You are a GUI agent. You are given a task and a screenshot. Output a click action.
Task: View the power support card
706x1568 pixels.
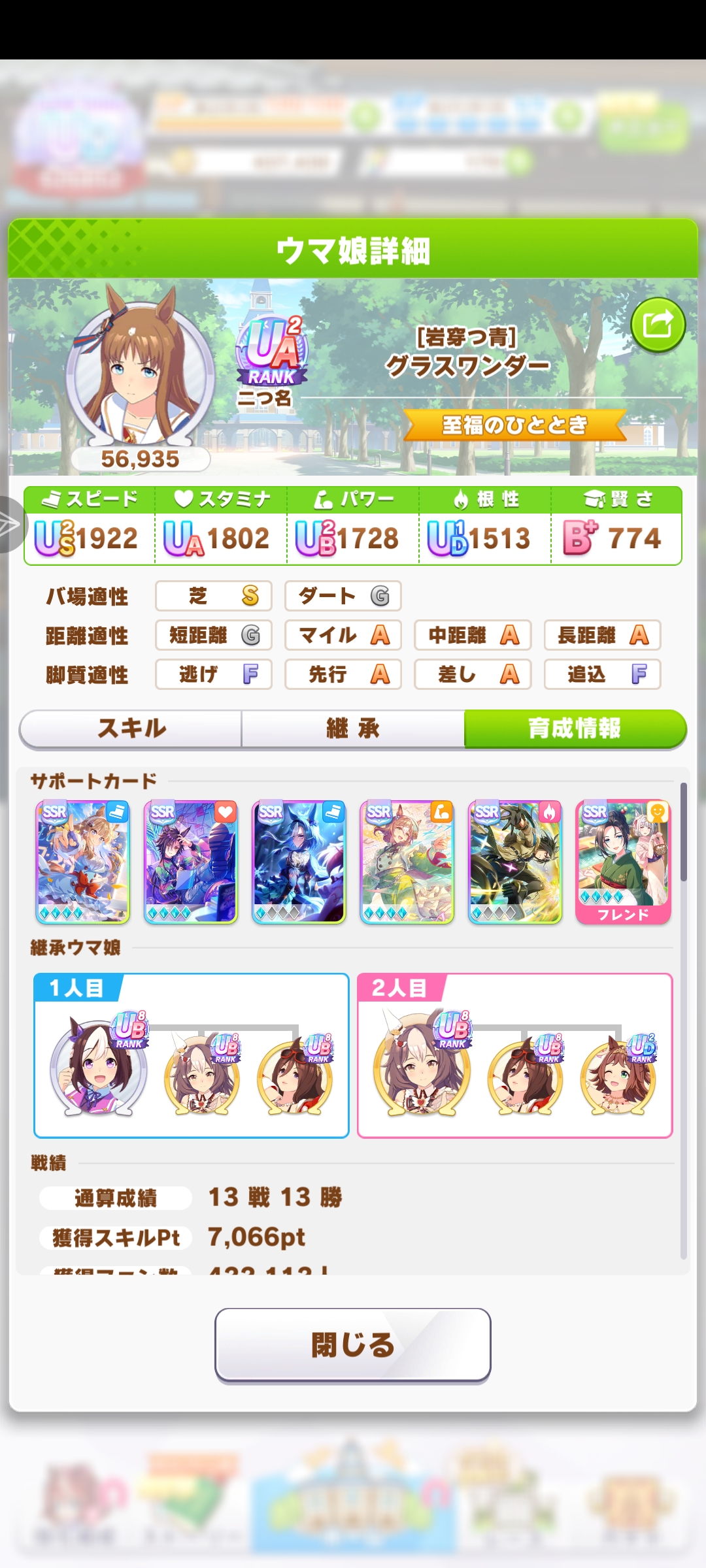[x=407, y=862]
